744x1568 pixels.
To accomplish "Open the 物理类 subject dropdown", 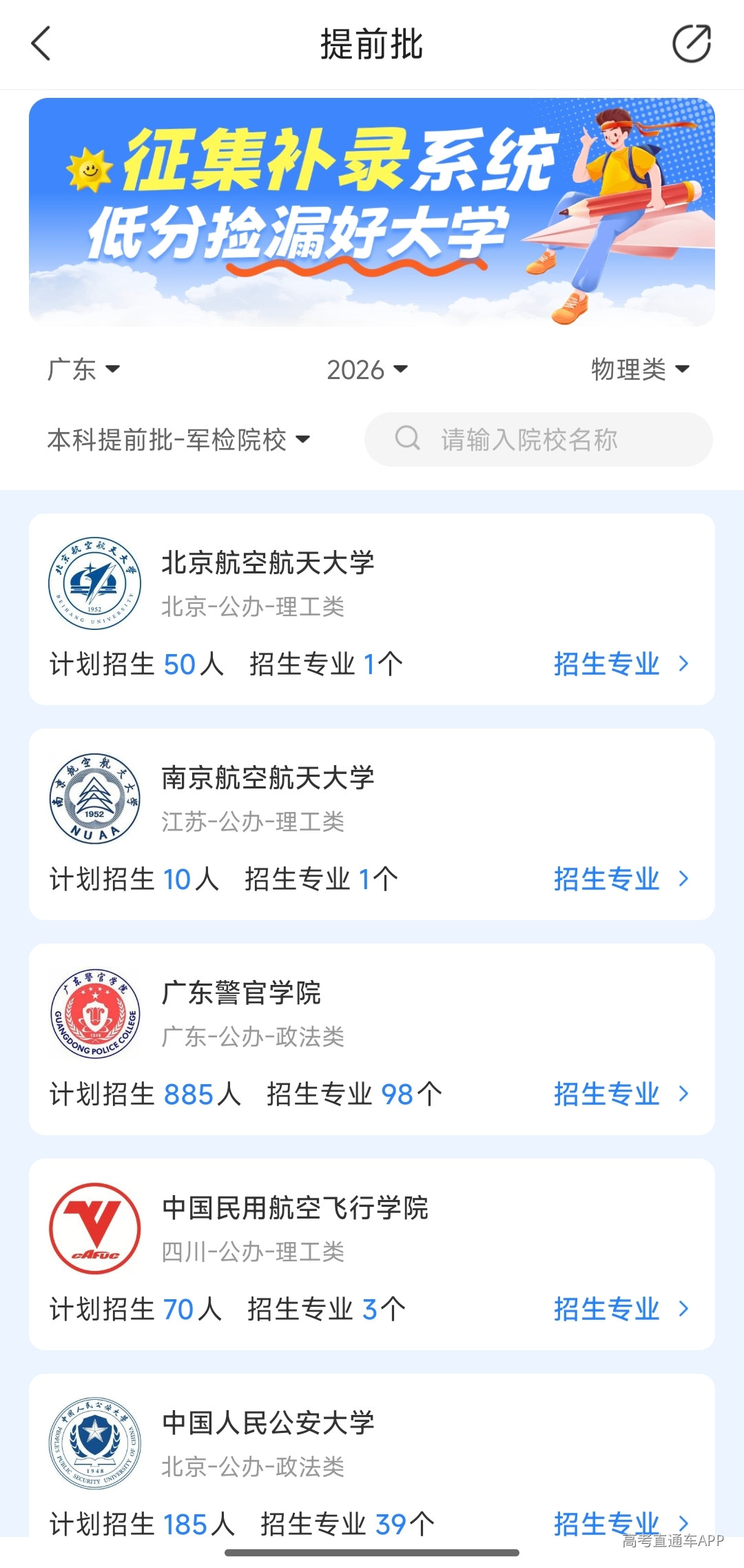I will pos(641,369).
